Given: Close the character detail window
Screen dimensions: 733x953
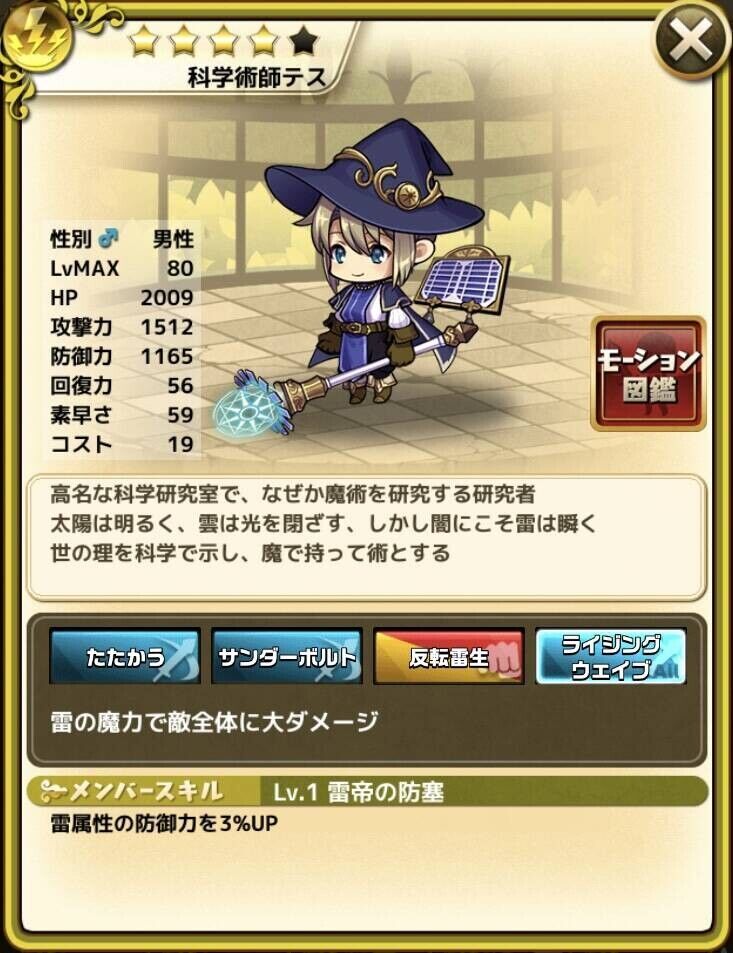Looking at the screenshot, I should [x=692, y=40].
